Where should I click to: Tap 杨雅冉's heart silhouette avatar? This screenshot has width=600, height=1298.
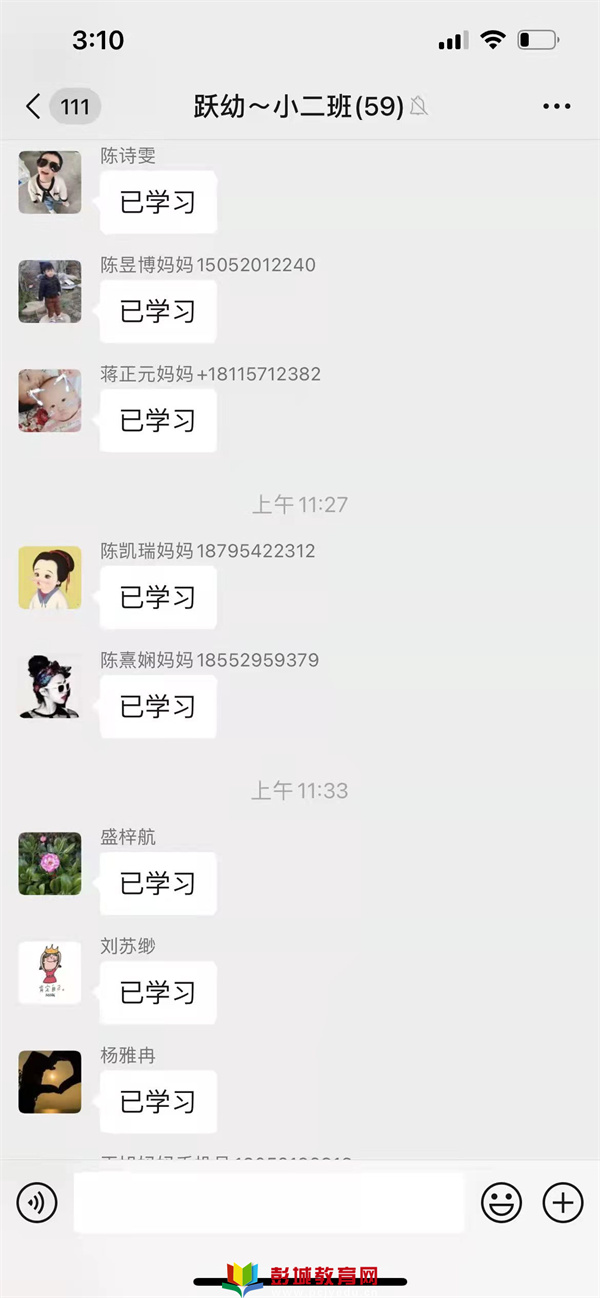click(x=50, y=1081)
